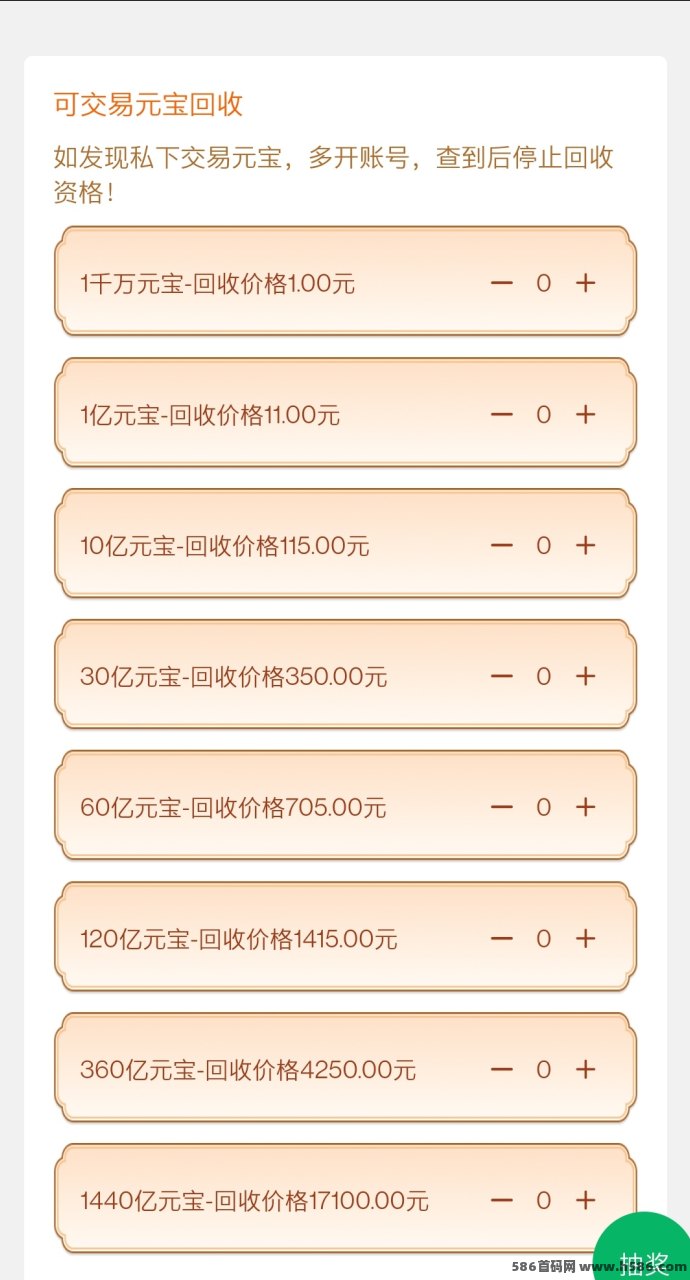Hit the minus for 120亿元宝
The image size is (690, 1280).
(x=502, y=938)
